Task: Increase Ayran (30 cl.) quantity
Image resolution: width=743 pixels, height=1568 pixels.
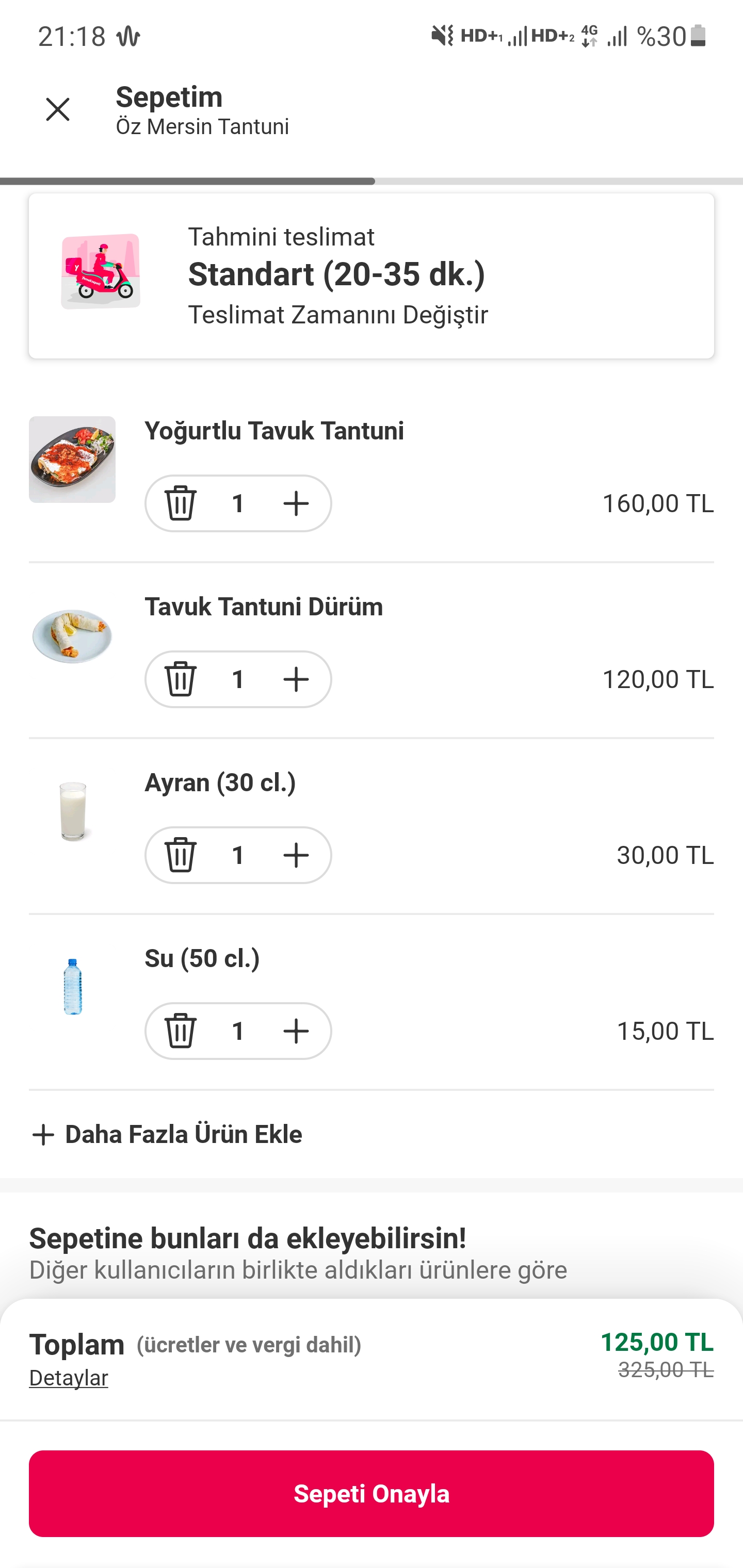Action: (x=296, y=855)
